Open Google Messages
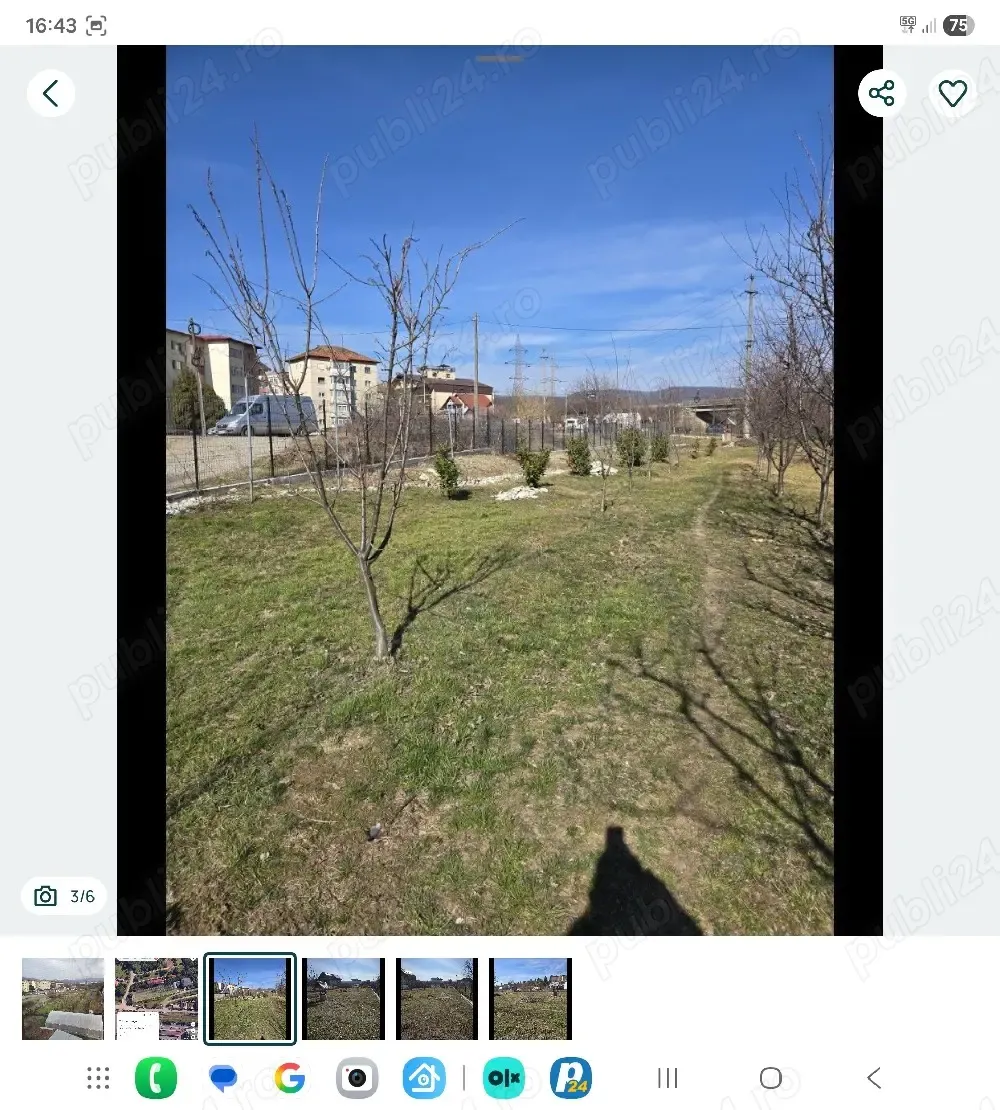This screenshot has width=1000, height=1110. point(222,1078)
